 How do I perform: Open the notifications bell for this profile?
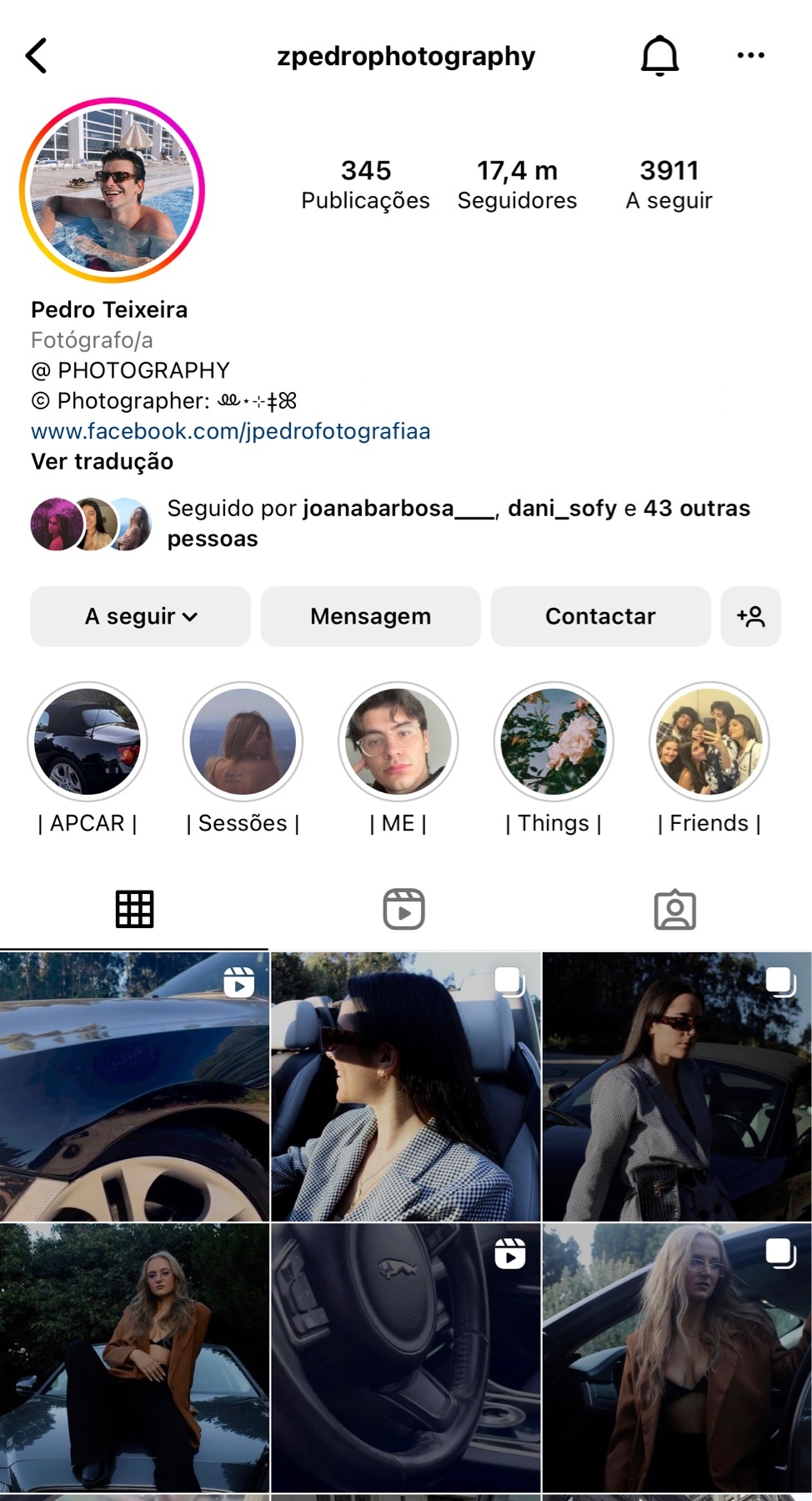tap(659, 56)
